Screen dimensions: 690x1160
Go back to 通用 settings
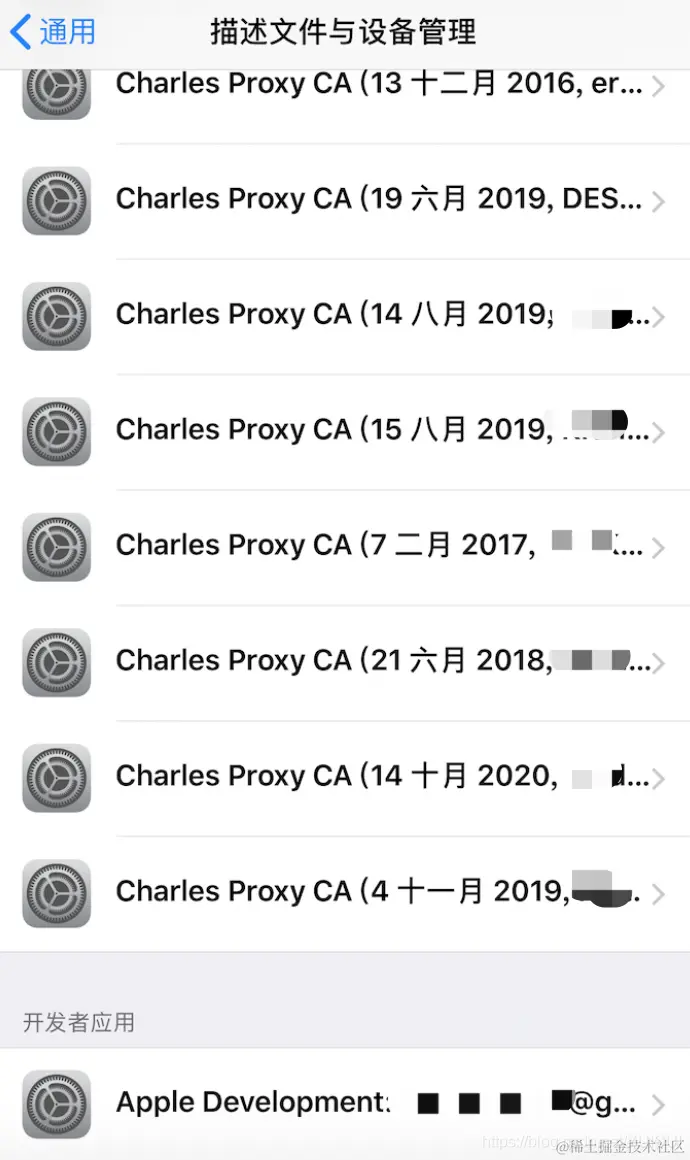[53, 32]
